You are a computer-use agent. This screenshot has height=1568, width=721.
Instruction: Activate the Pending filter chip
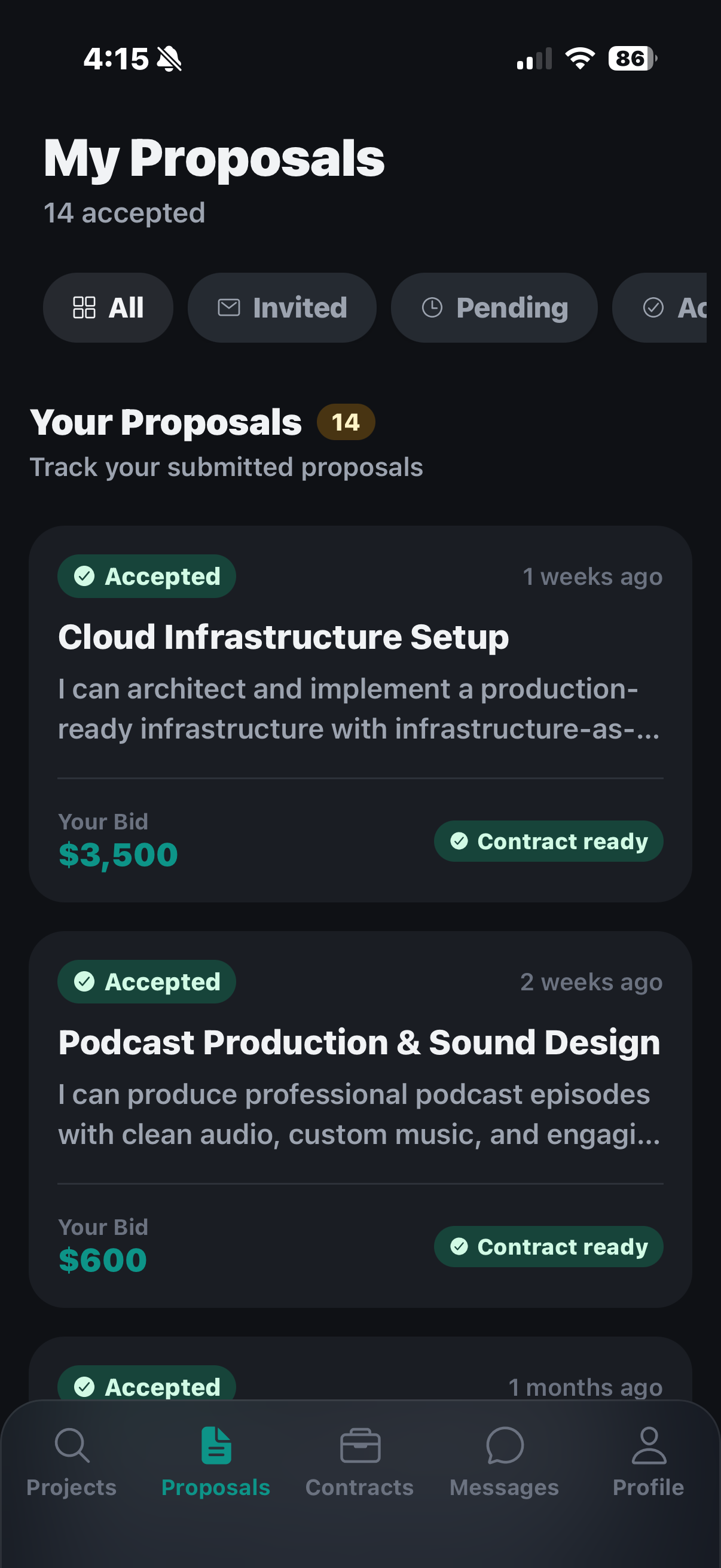(x=493, y=307)
